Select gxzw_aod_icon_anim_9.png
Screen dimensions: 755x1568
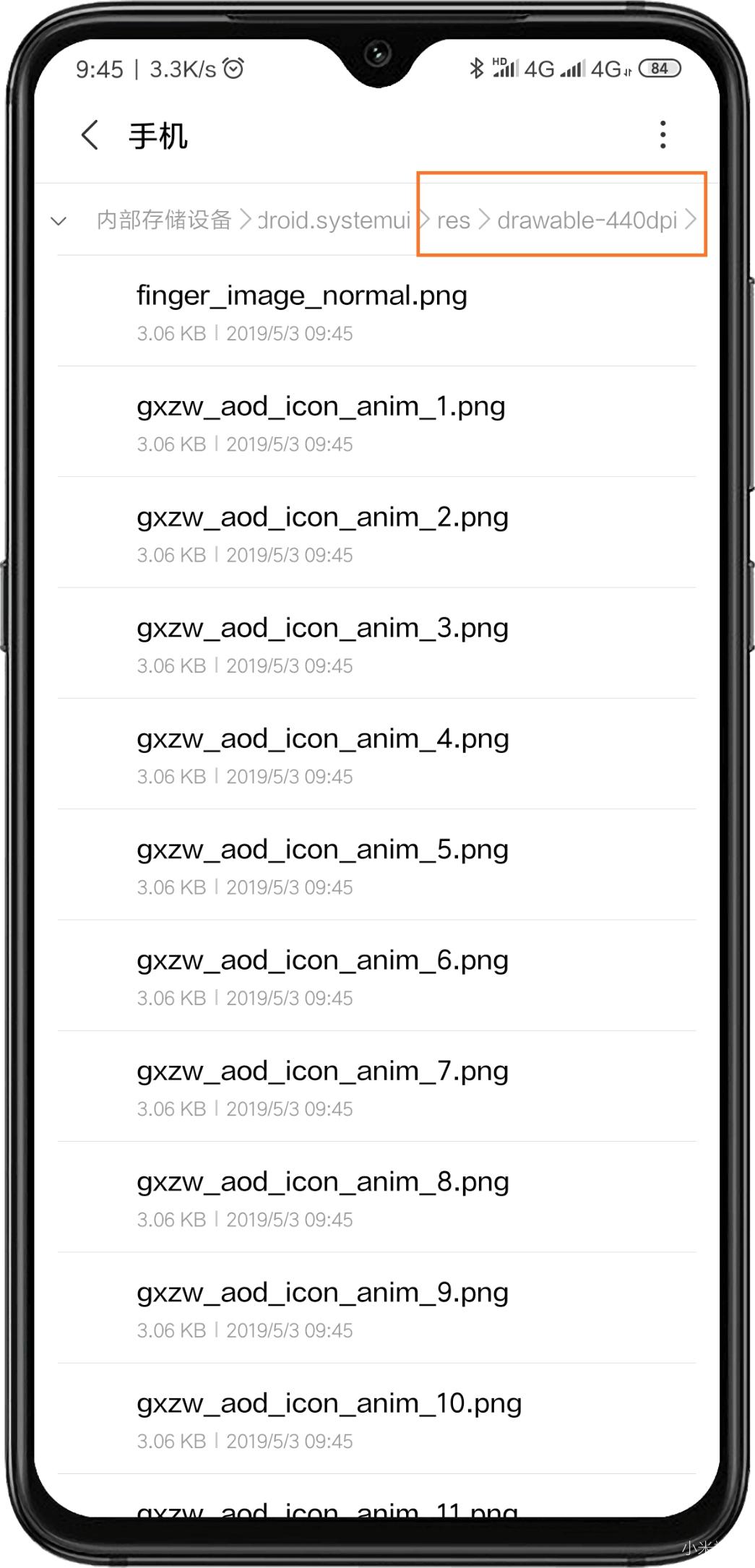tap(322, 1308)
